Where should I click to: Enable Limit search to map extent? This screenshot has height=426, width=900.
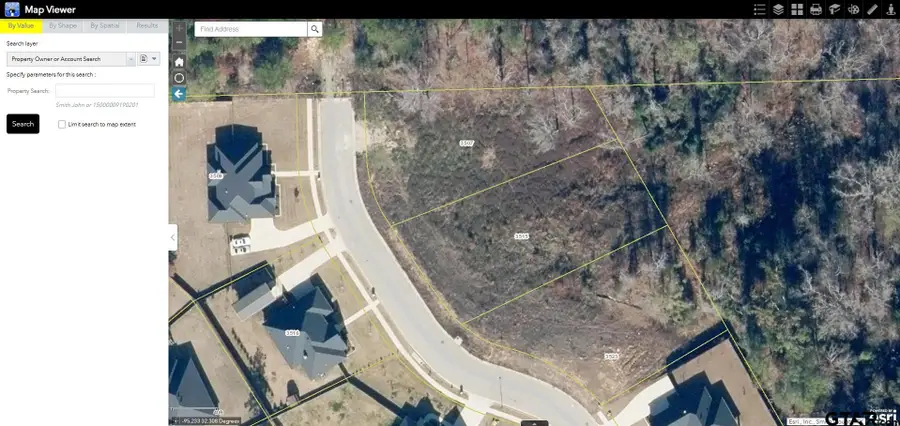[62, 125]
